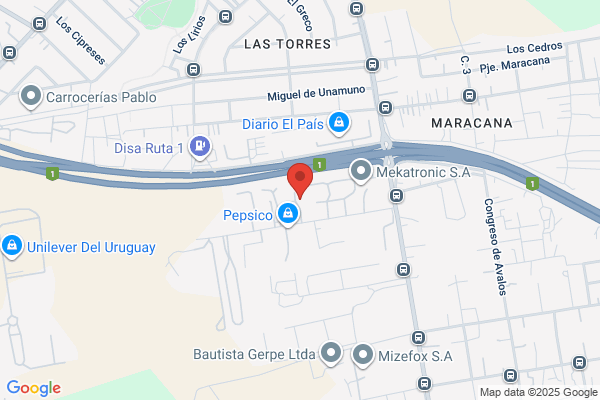
Task: Open the Unilever Del Uruguay marker
Action: [12, 246]
